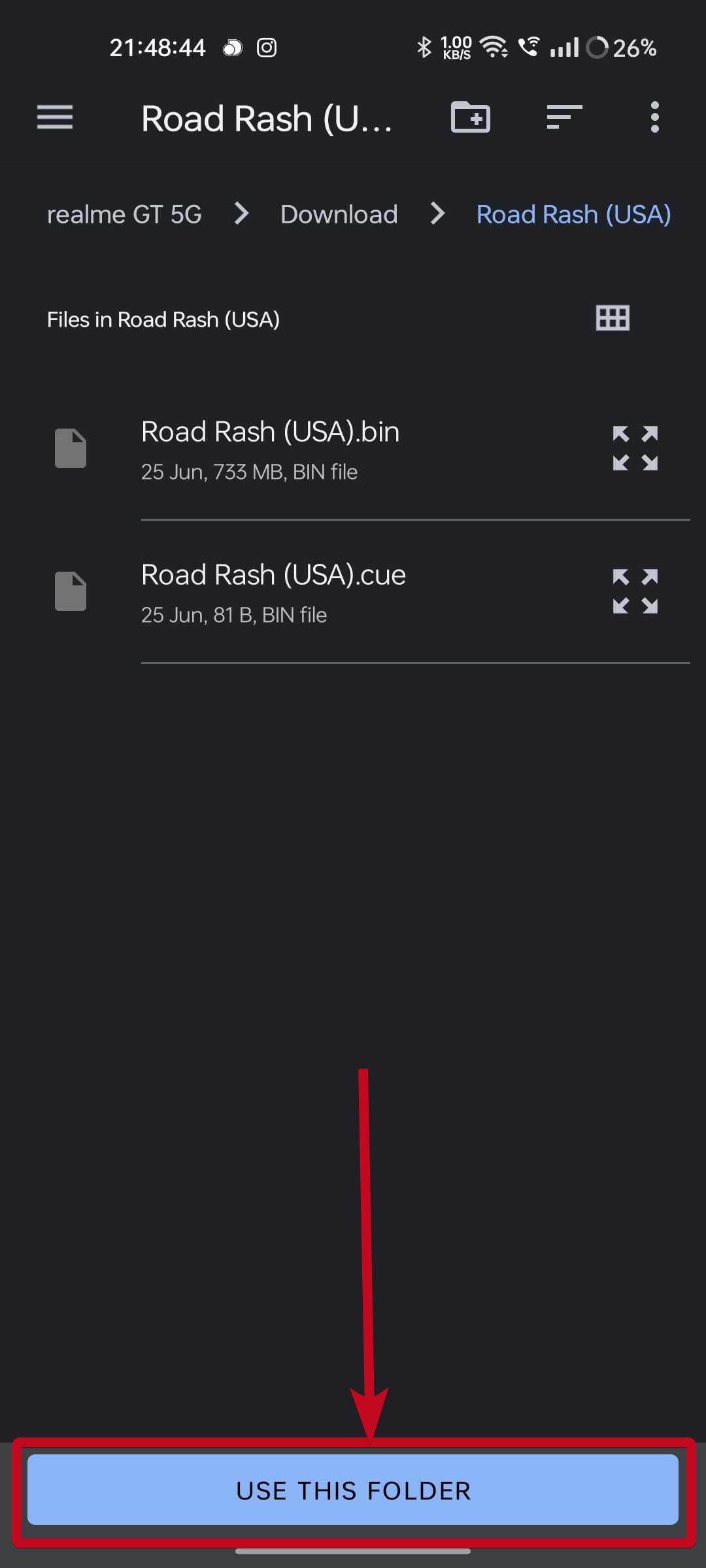This screenshot has width=706, height=1568.
Task: Expand preview of Road Rash (USA).bin
Action: tap(635, 448)
